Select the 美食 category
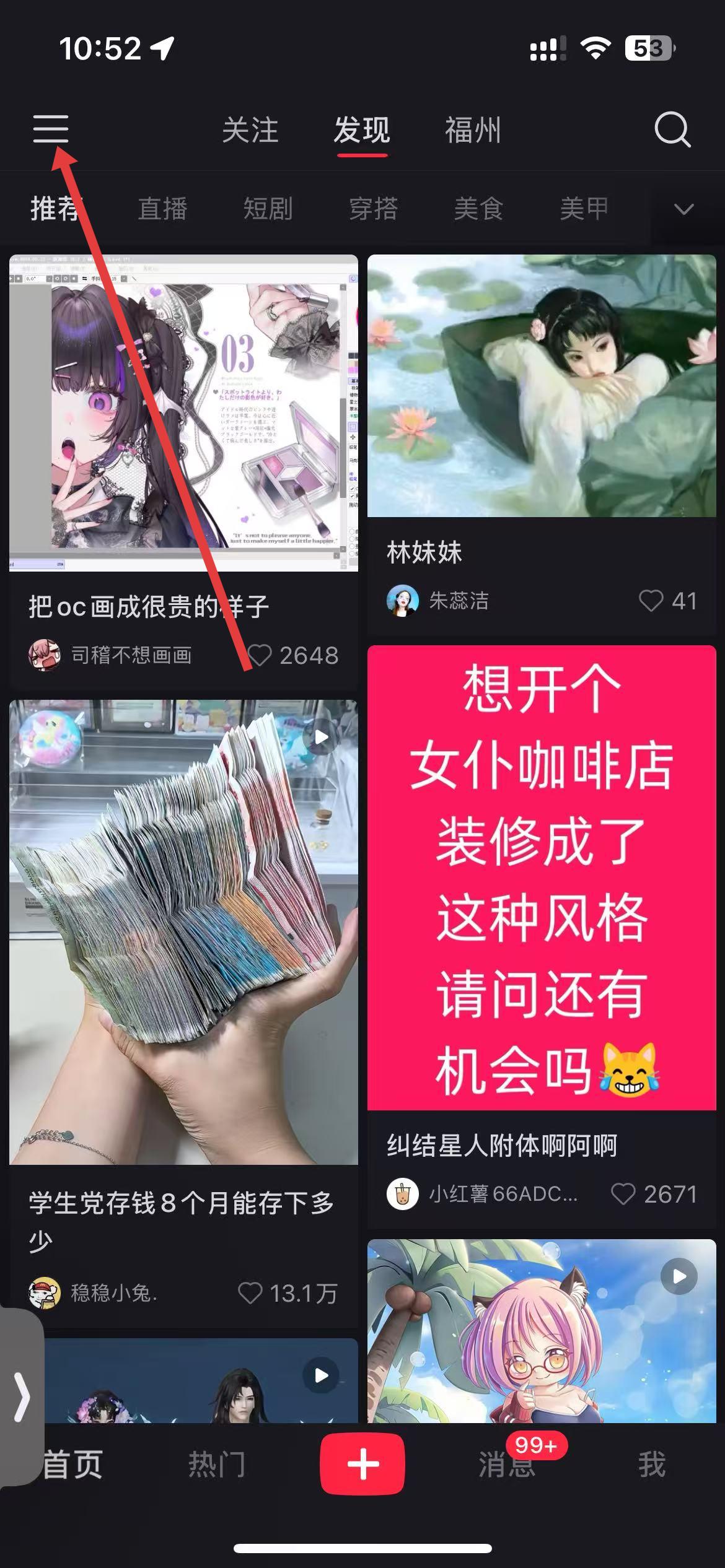Screen dimensions: 725x1568 (478, 209)
